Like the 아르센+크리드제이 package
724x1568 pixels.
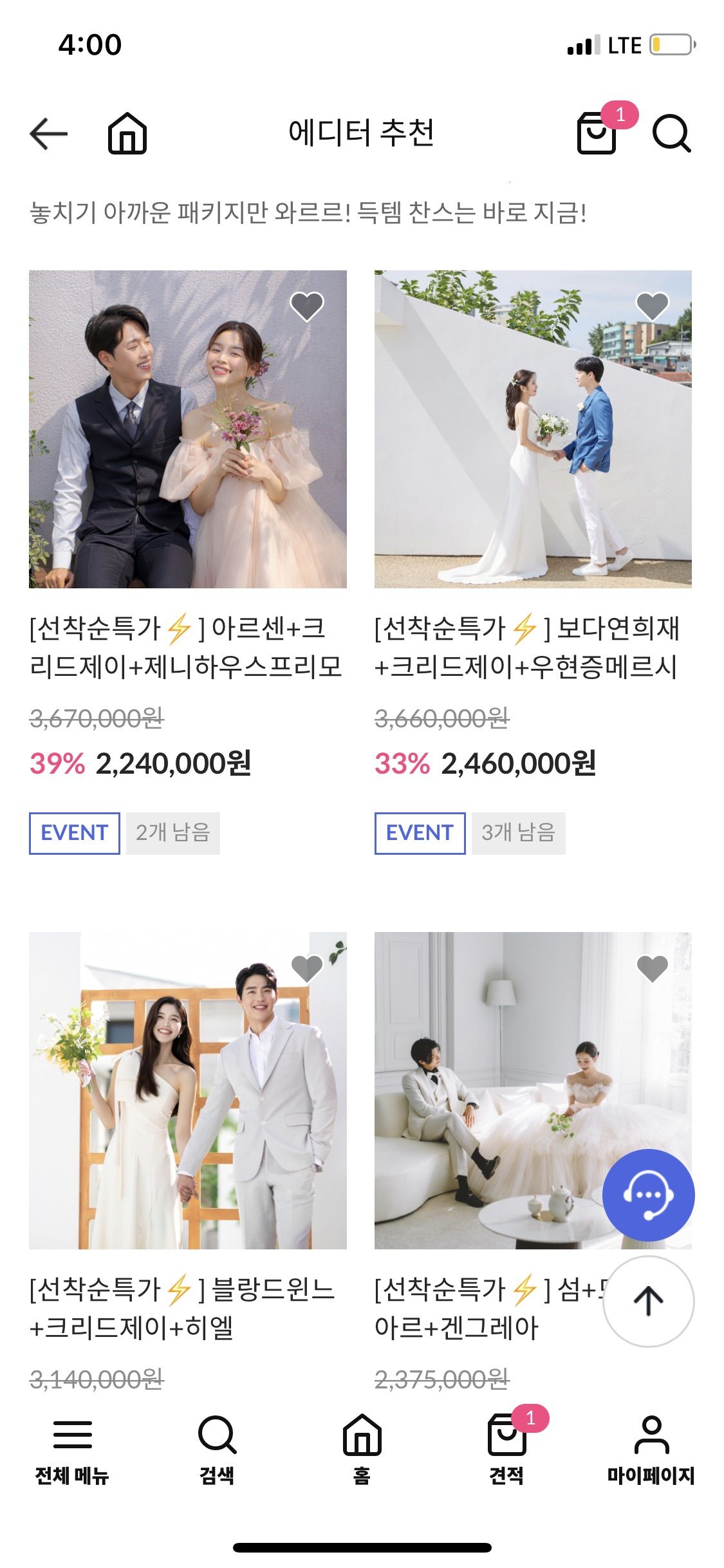(x=307, y=306)
